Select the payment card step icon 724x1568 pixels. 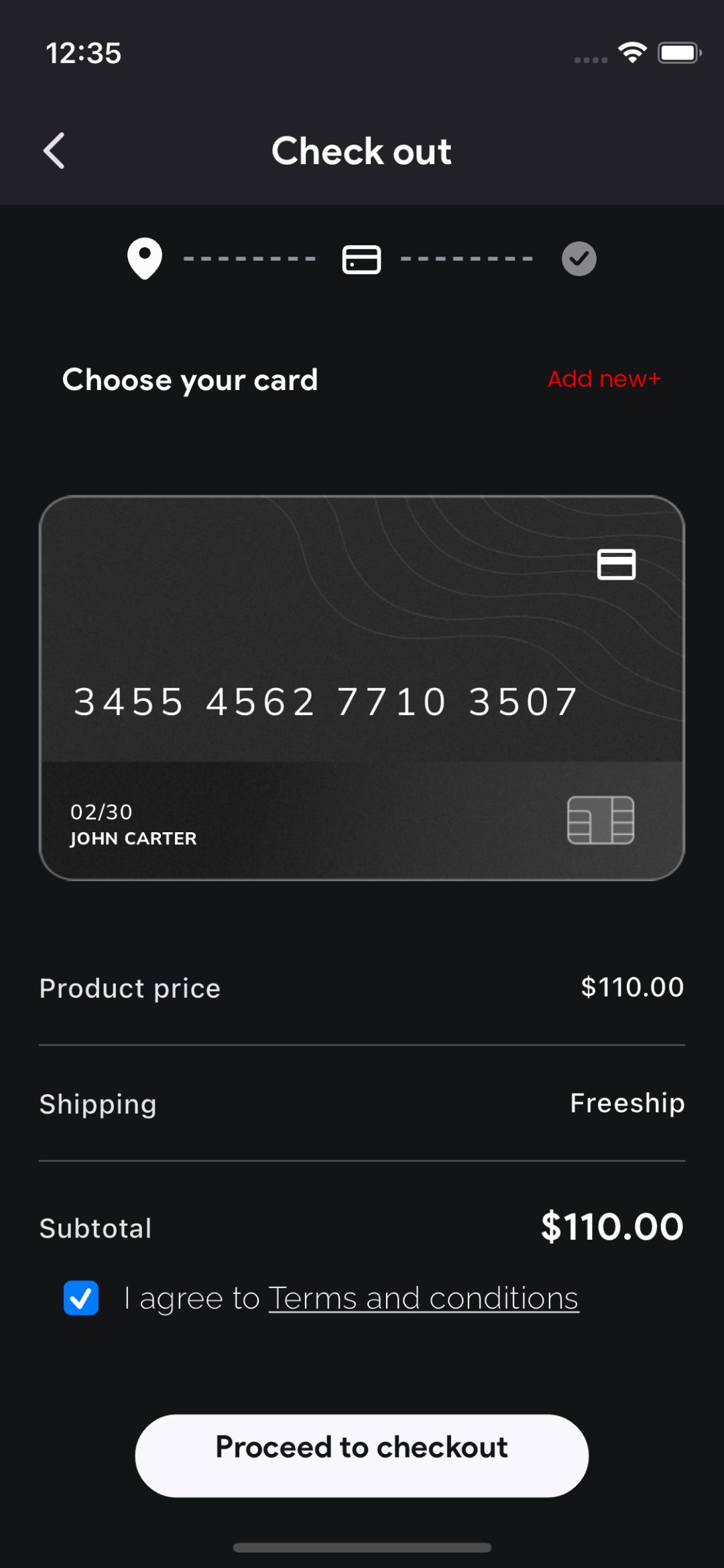(x=362, y=259)
